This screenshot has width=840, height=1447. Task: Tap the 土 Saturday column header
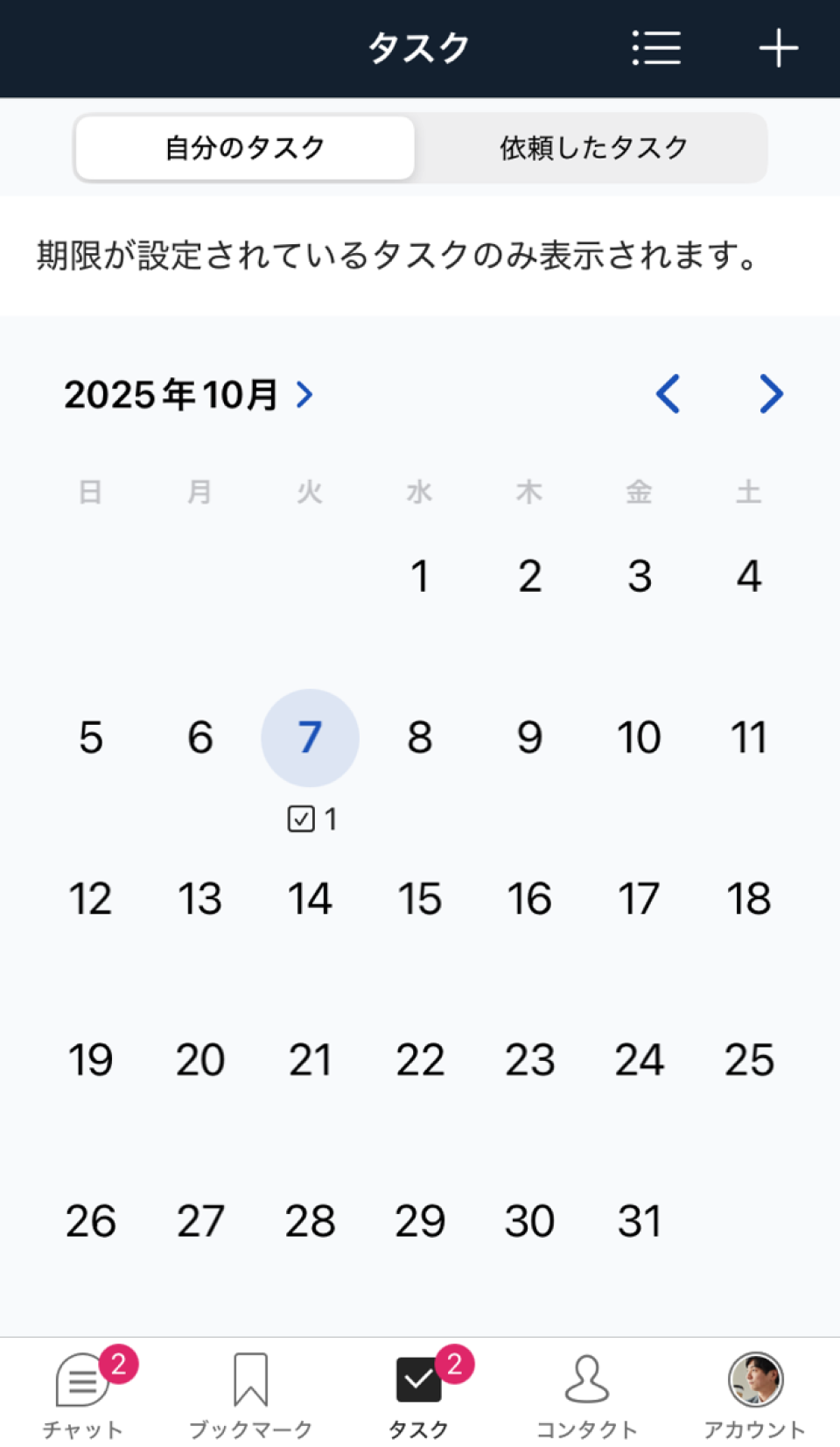(748, 492)
